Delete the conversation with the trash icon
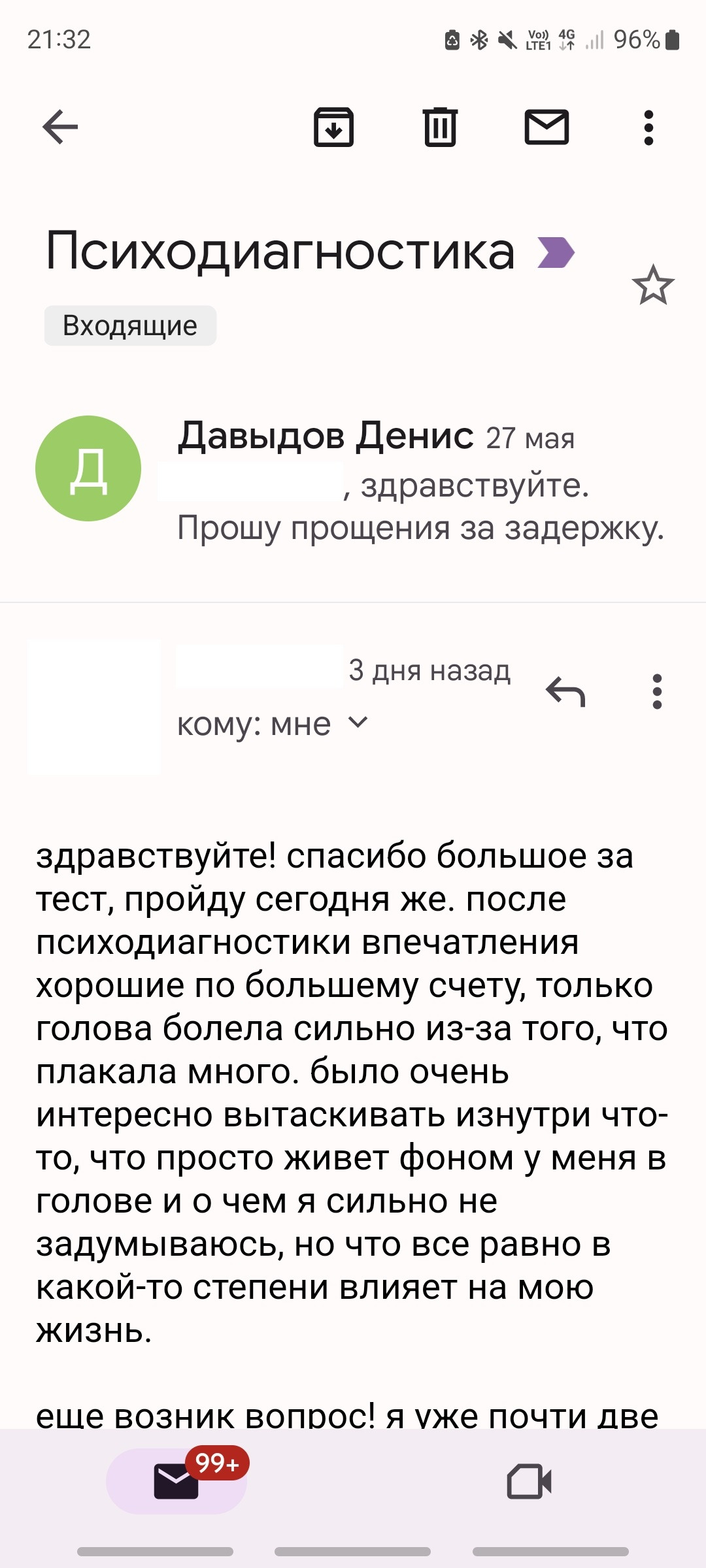 tap(440, 127)
